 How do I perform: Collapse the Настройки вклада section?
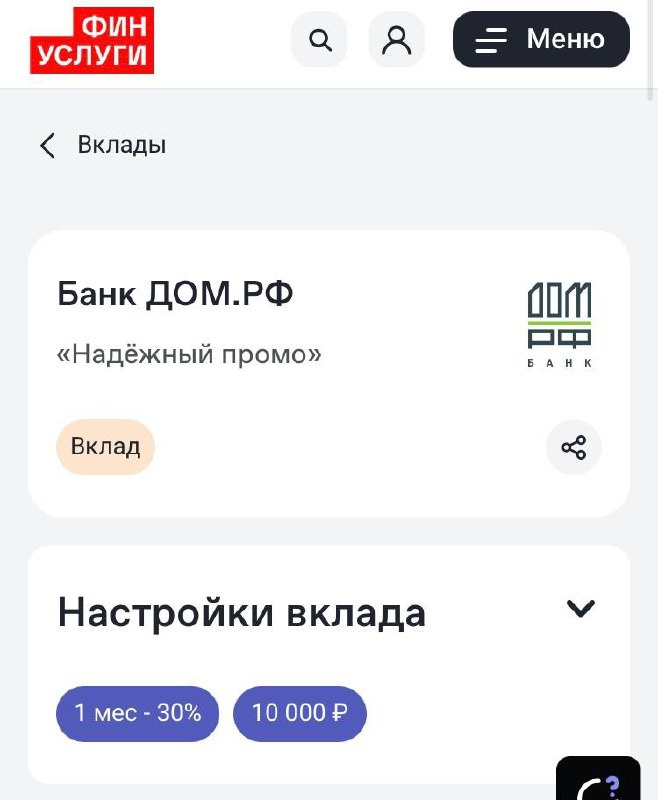point(581,609)
